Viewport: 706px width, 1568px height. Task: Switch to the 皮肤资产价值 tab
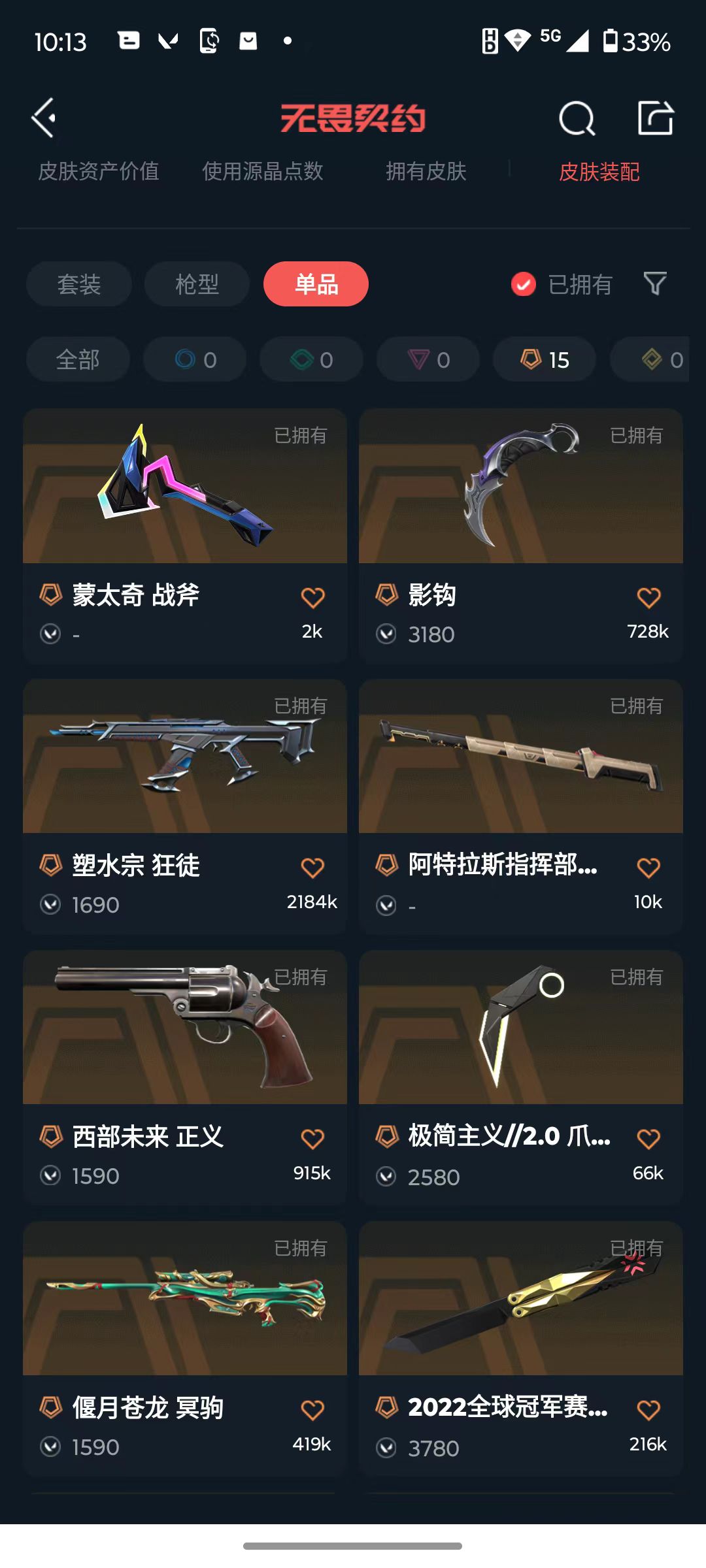(x=99, y=171)
